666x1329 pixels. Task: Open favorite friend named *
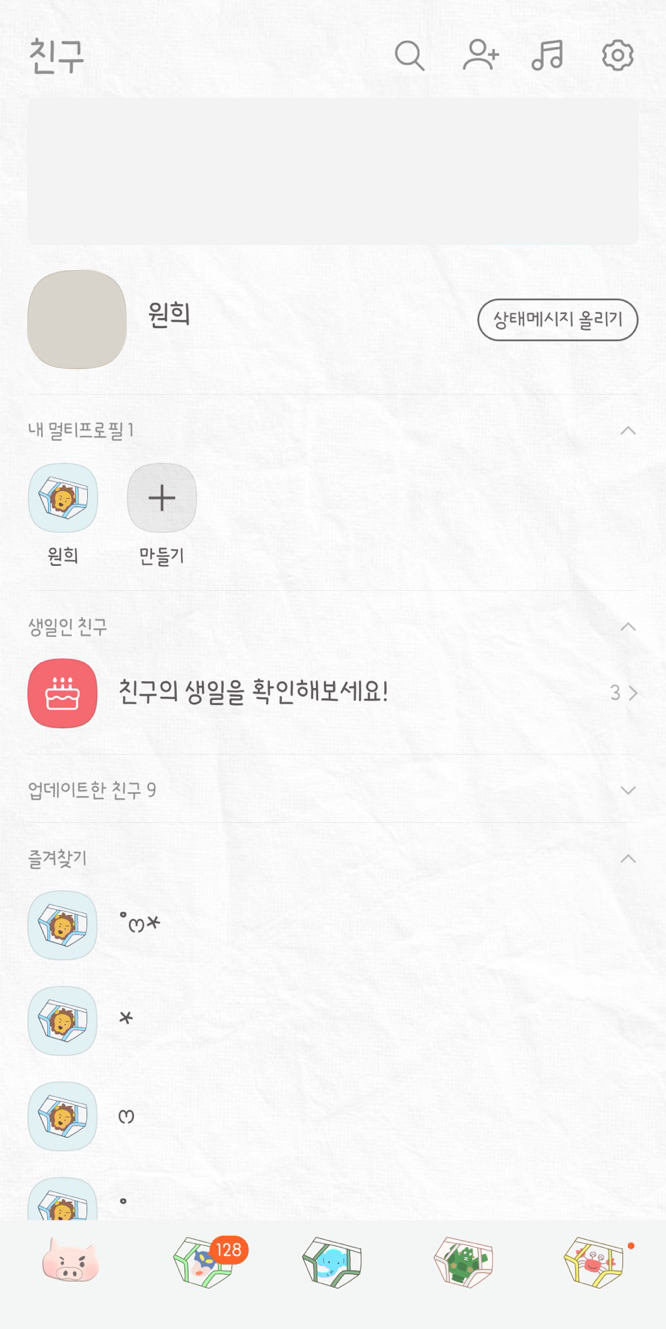tap(126, 1020)
